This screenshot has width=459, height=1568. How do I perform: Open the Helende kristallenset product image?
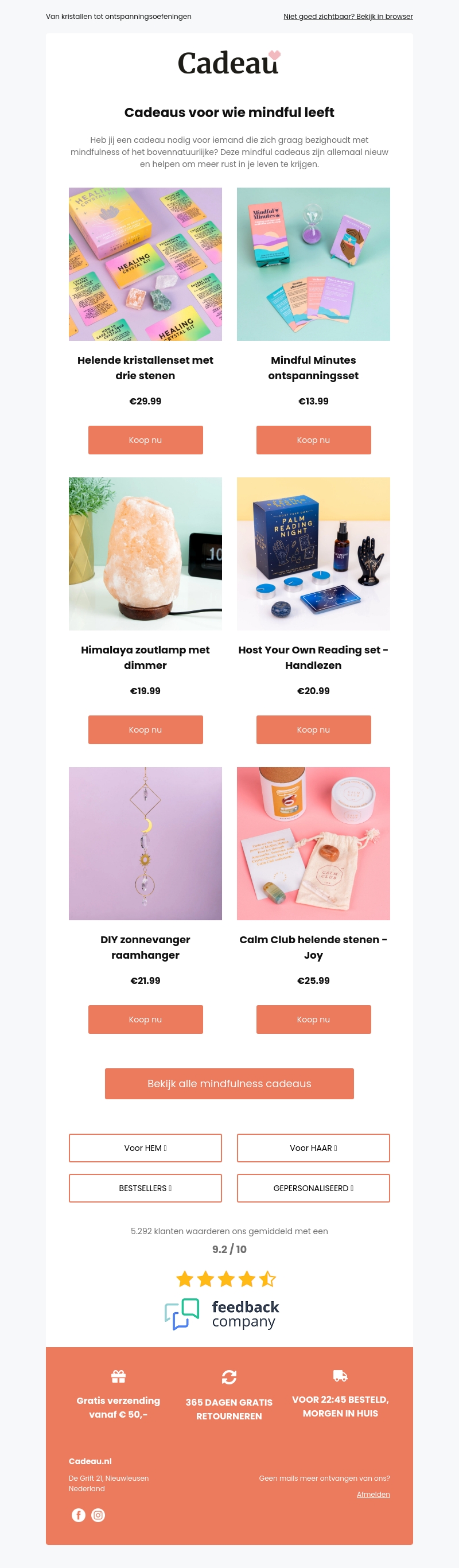(x=146, y=263)
